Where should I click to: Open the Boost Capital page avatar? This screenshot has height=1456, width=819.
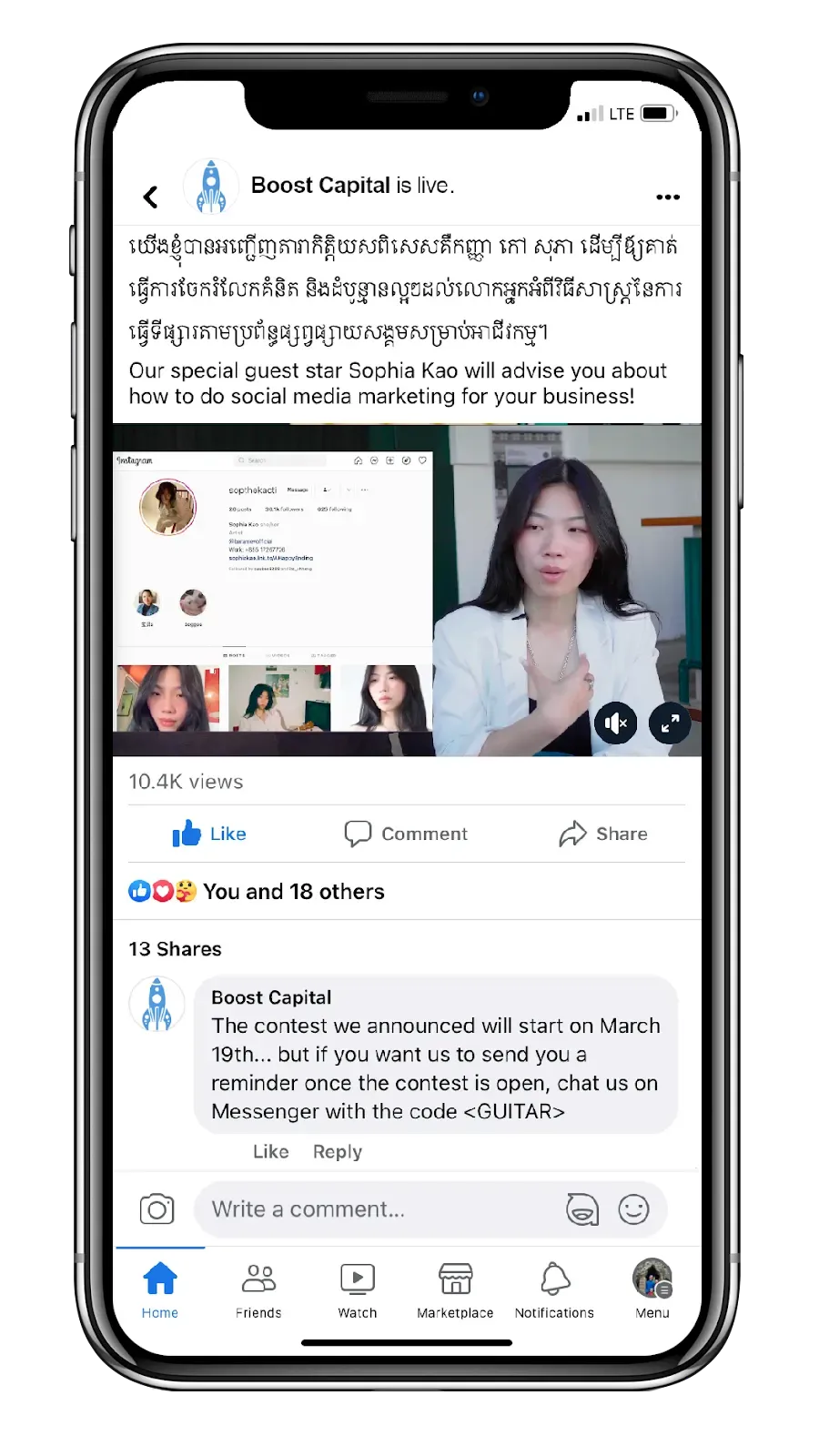[x=211, y=187]
